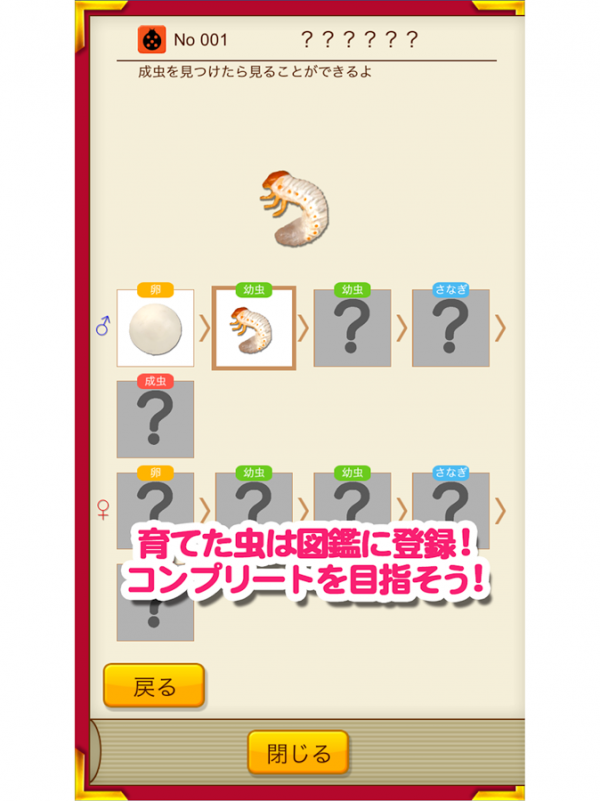Select the locked female egg (卵) tile
The image size is (600, 801).
[155, 498]
